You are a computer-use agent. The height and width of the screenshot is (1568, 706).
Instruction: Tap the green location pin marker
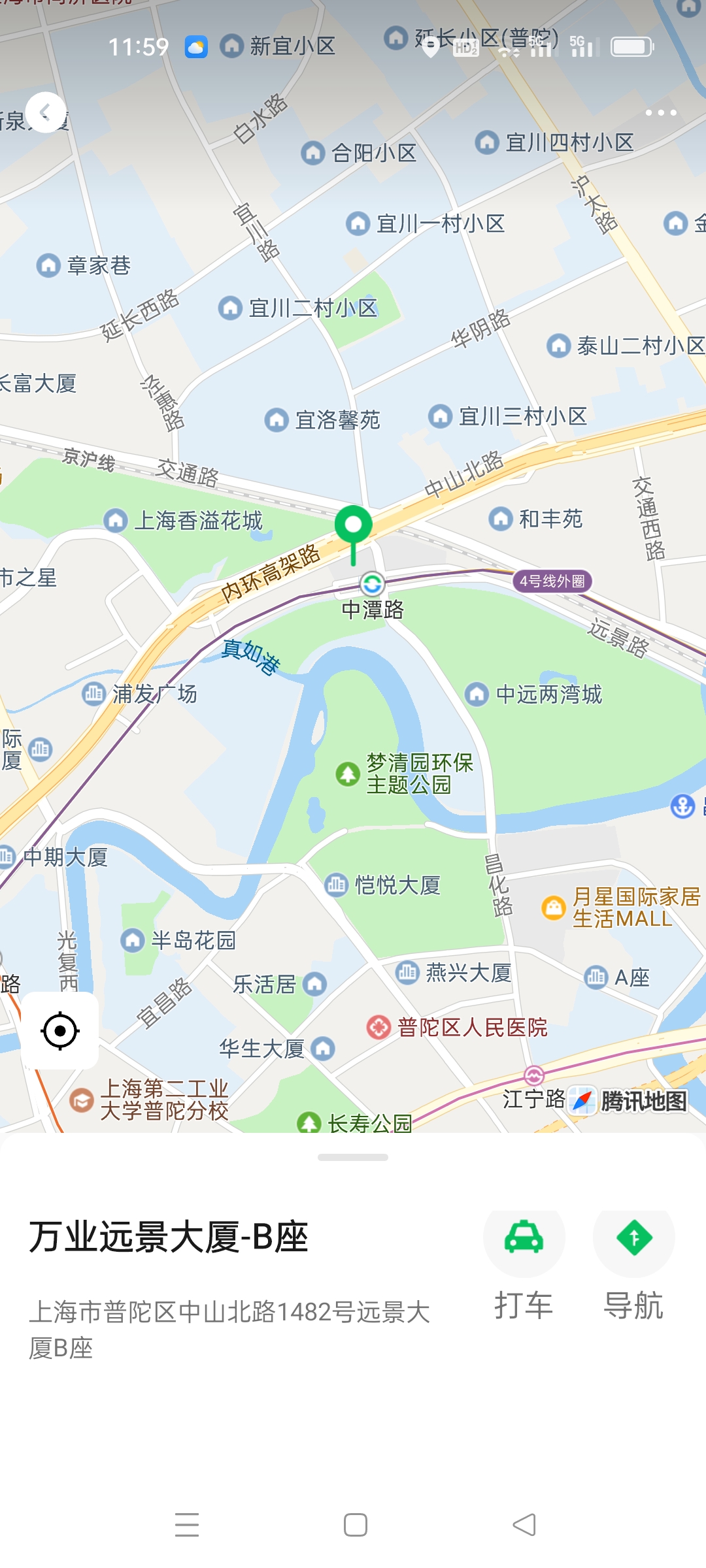click(x=354, y=527)
